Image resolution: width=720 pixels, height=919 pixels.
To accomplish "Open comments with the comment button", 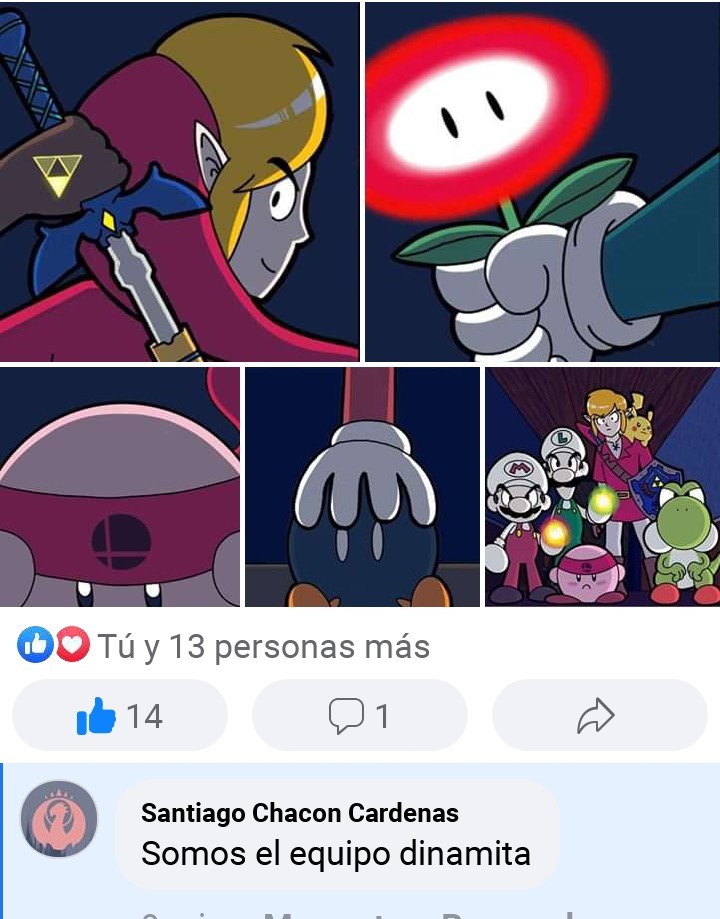I will click(x=360, y=715).
